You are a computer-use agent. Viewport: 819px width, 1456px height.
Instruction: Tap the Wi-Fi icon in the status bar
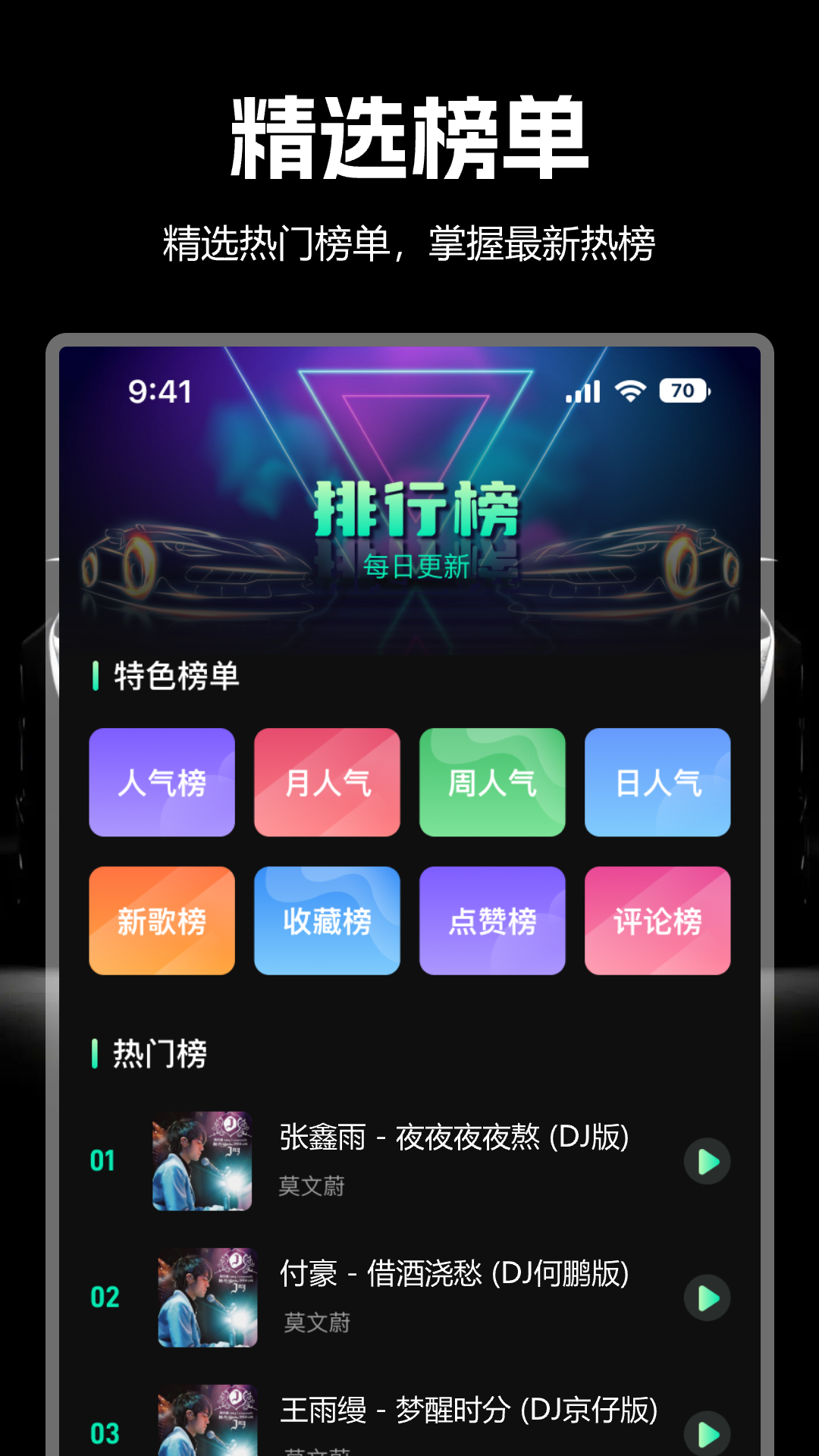pos(629,391)
